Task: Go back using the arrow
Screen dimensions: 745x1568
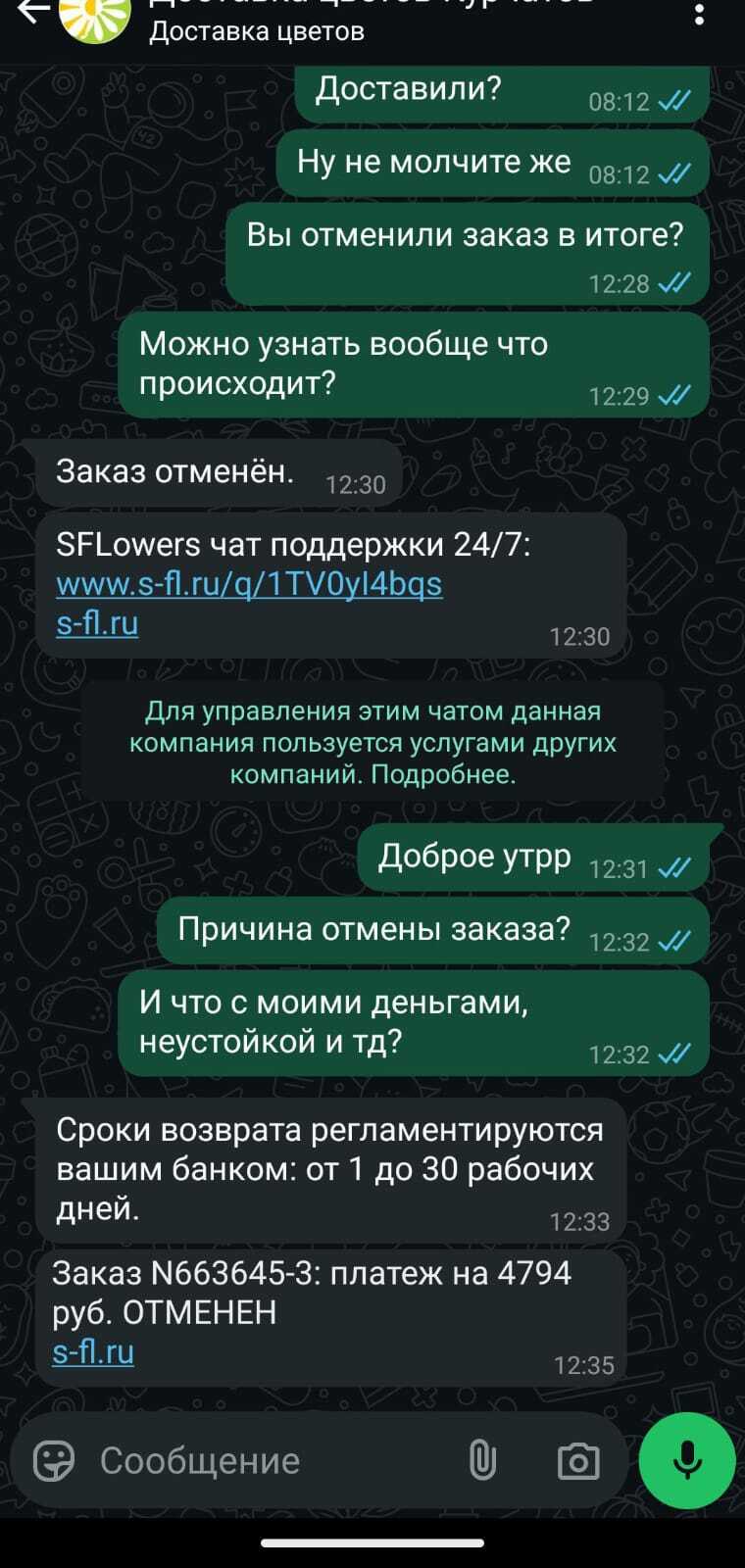Action: pyautogui.click(x=31, y=12)
